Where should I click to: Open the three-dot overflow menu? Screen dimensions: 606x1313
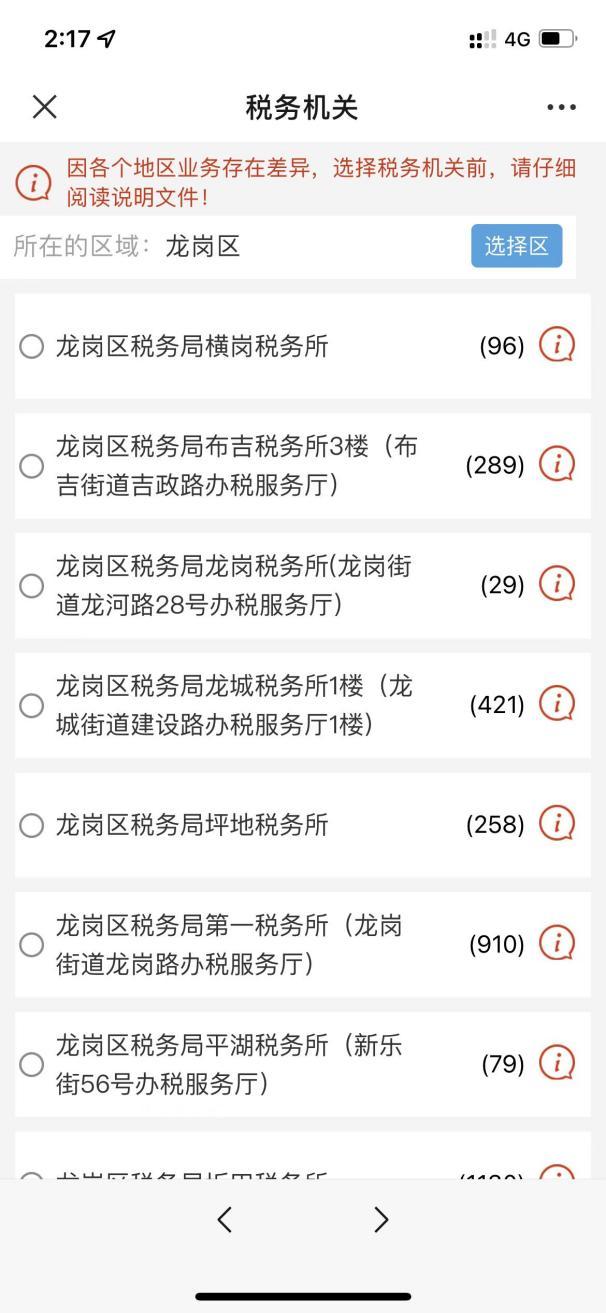click(561, 108)
